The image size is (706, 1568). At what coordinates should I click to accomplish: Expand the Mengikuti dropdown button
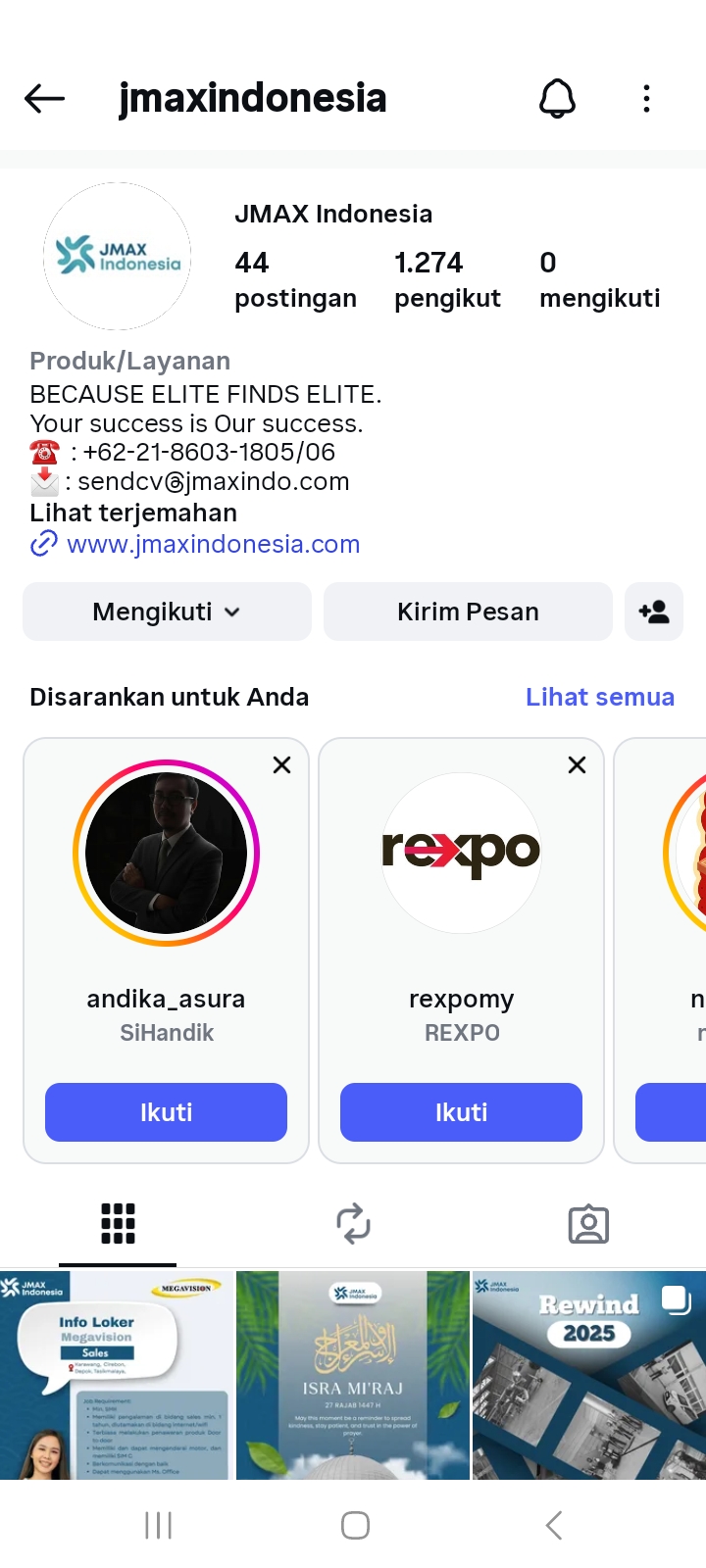click(167, 612)
